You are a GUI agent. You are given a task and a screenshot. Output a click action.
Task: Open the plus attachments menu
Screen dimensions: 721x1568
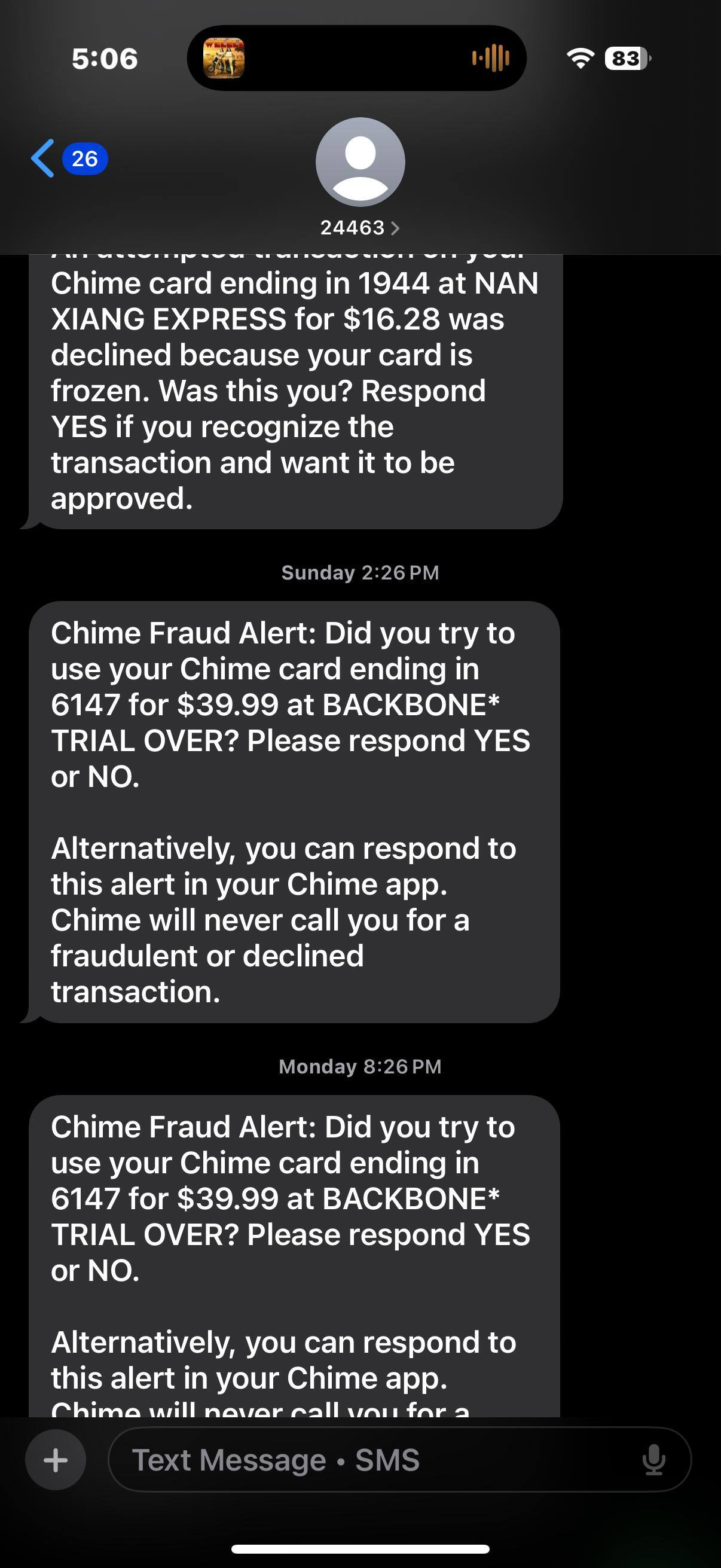(x=56, y=1460)
